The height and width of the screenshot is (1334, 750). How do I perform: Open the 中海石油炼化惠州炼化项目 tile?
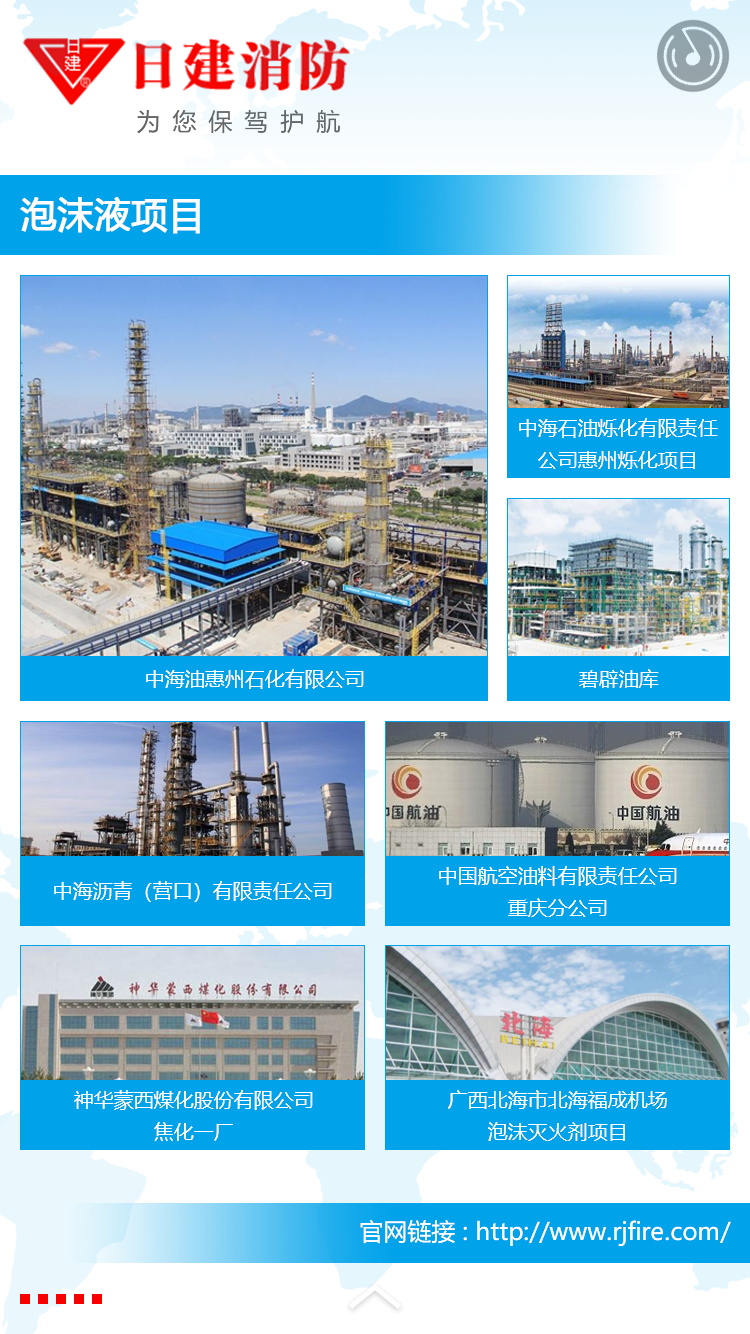[618, 376]
